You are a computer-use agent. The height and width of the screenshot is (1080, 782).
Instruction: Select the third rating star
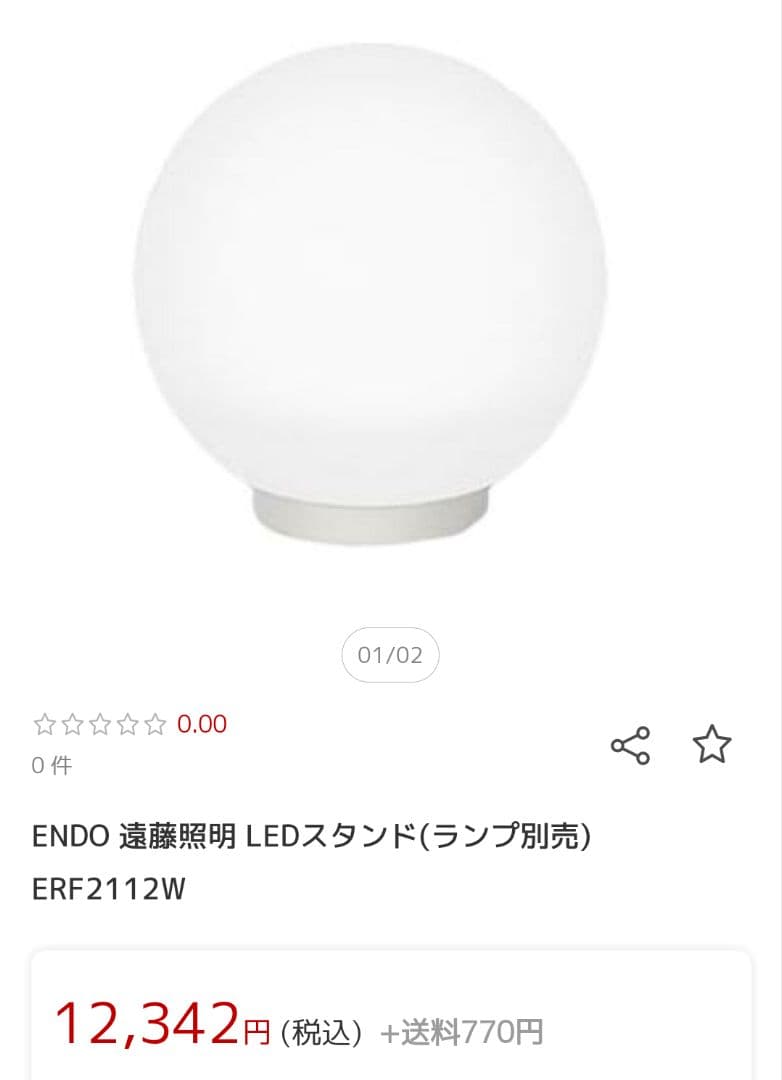[103, 724]
